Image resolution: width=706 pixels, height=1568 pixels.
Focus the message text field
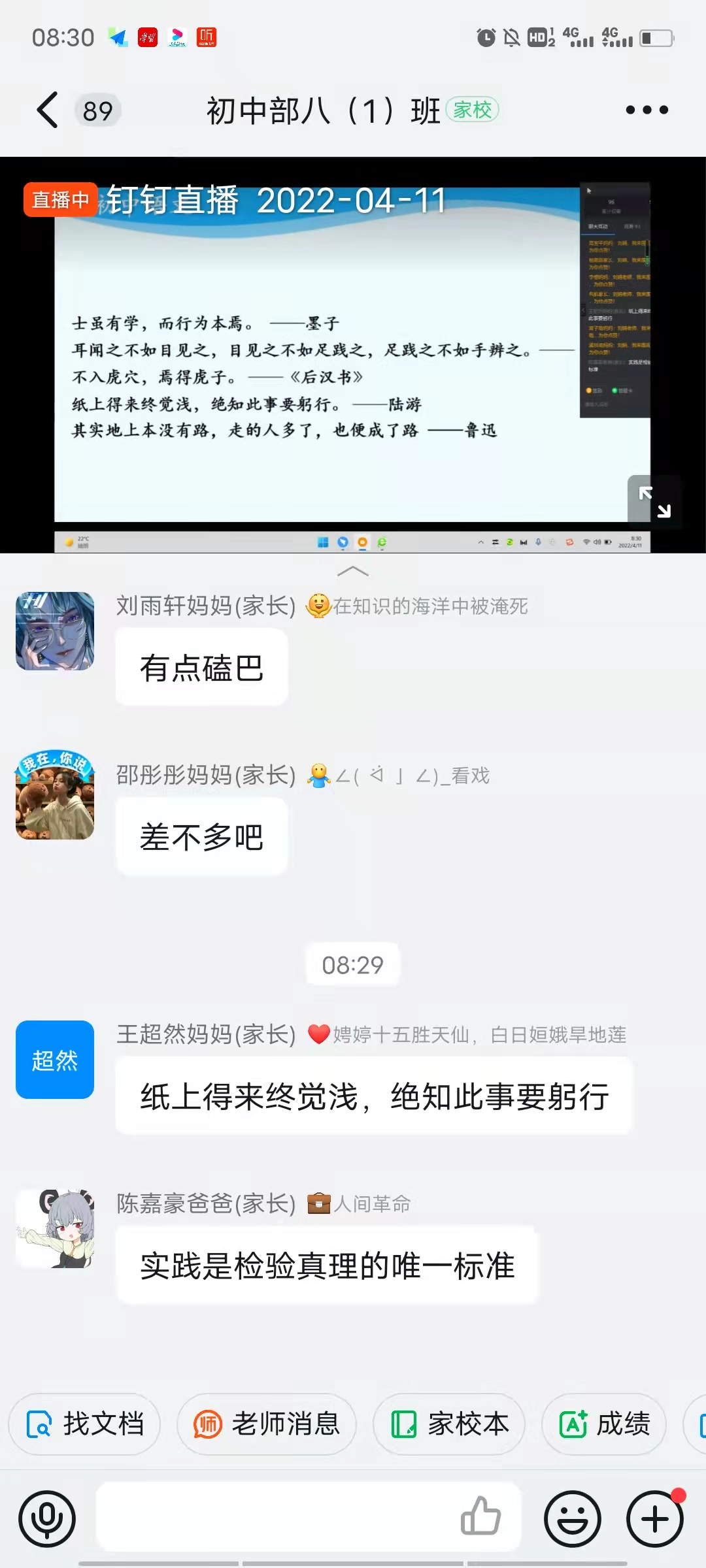pyautogui.click(x=275, y=1517)
